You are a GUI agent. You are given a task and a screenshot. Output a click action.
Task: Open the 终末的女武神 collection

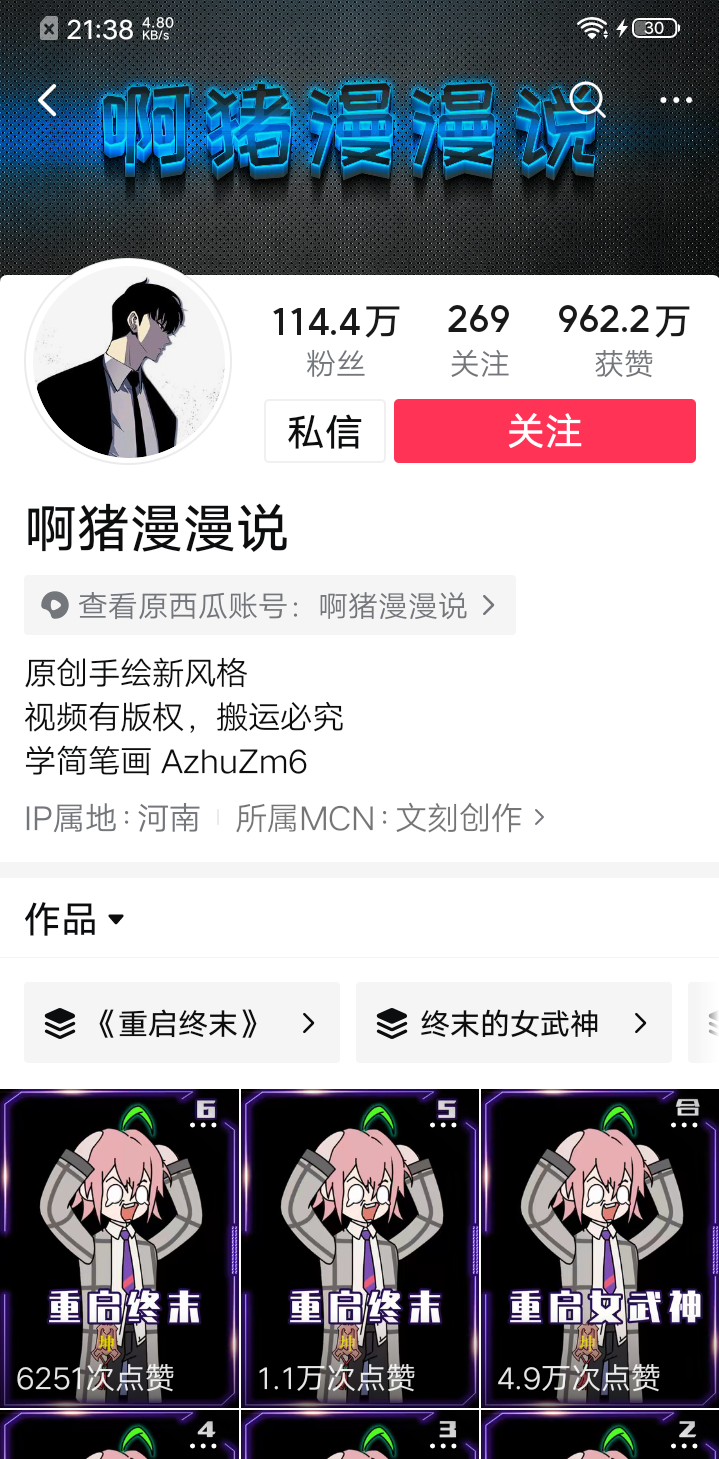click(x=513, y=1023)
